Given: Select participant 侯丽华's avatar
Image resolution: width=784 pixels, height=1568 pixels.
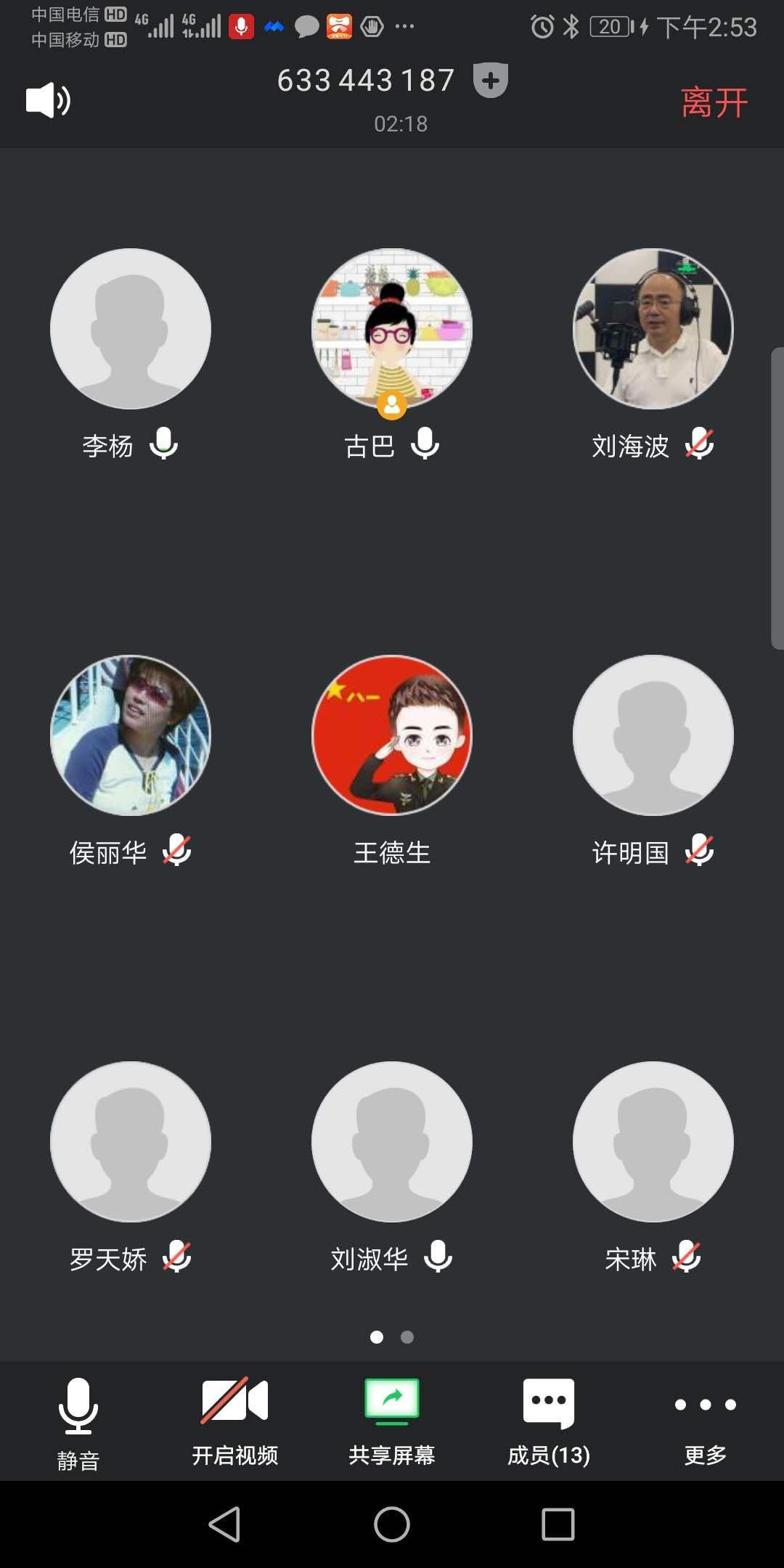Looking at the screenshot, I should click(x=131, y=735).
